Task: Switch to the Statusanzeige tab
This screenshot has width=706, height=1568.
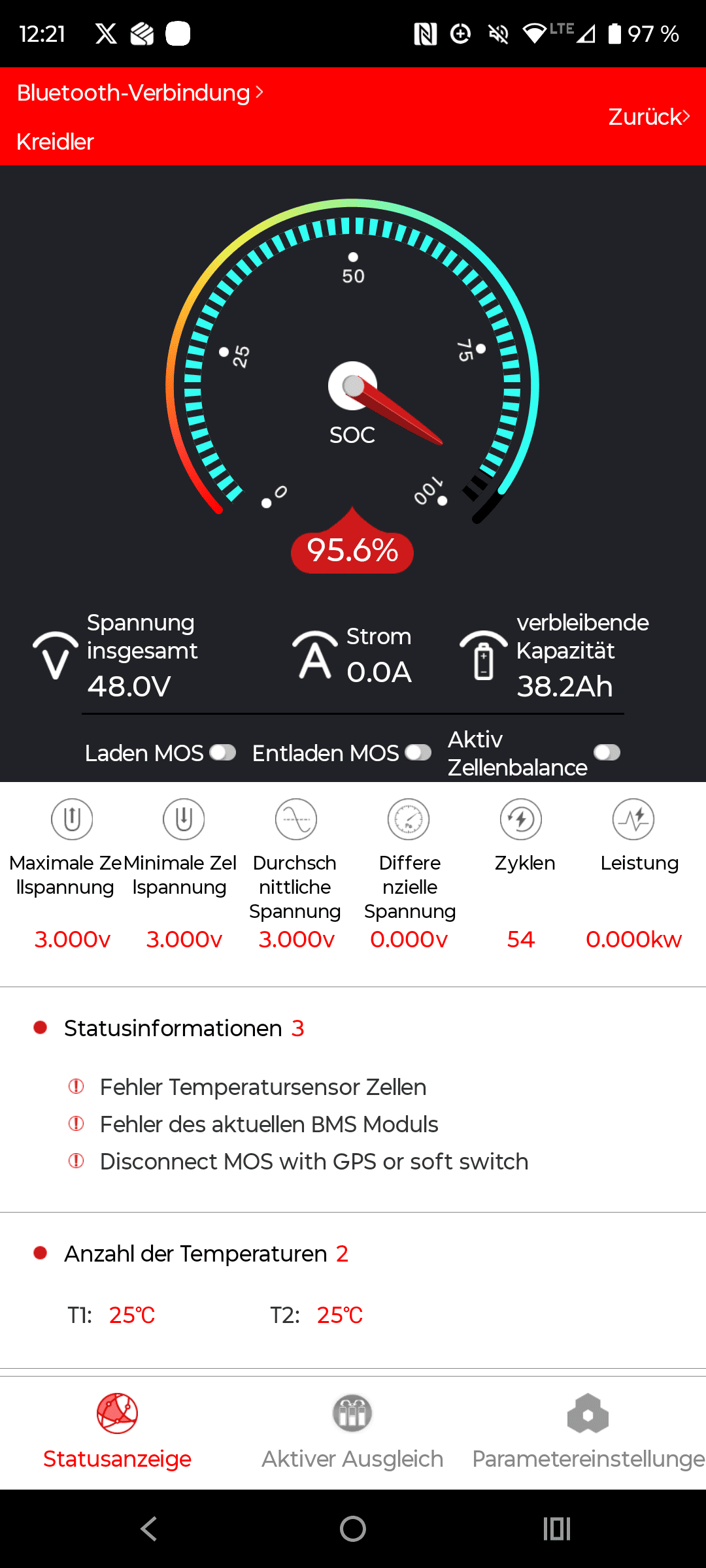Action: coord(117,1431)
